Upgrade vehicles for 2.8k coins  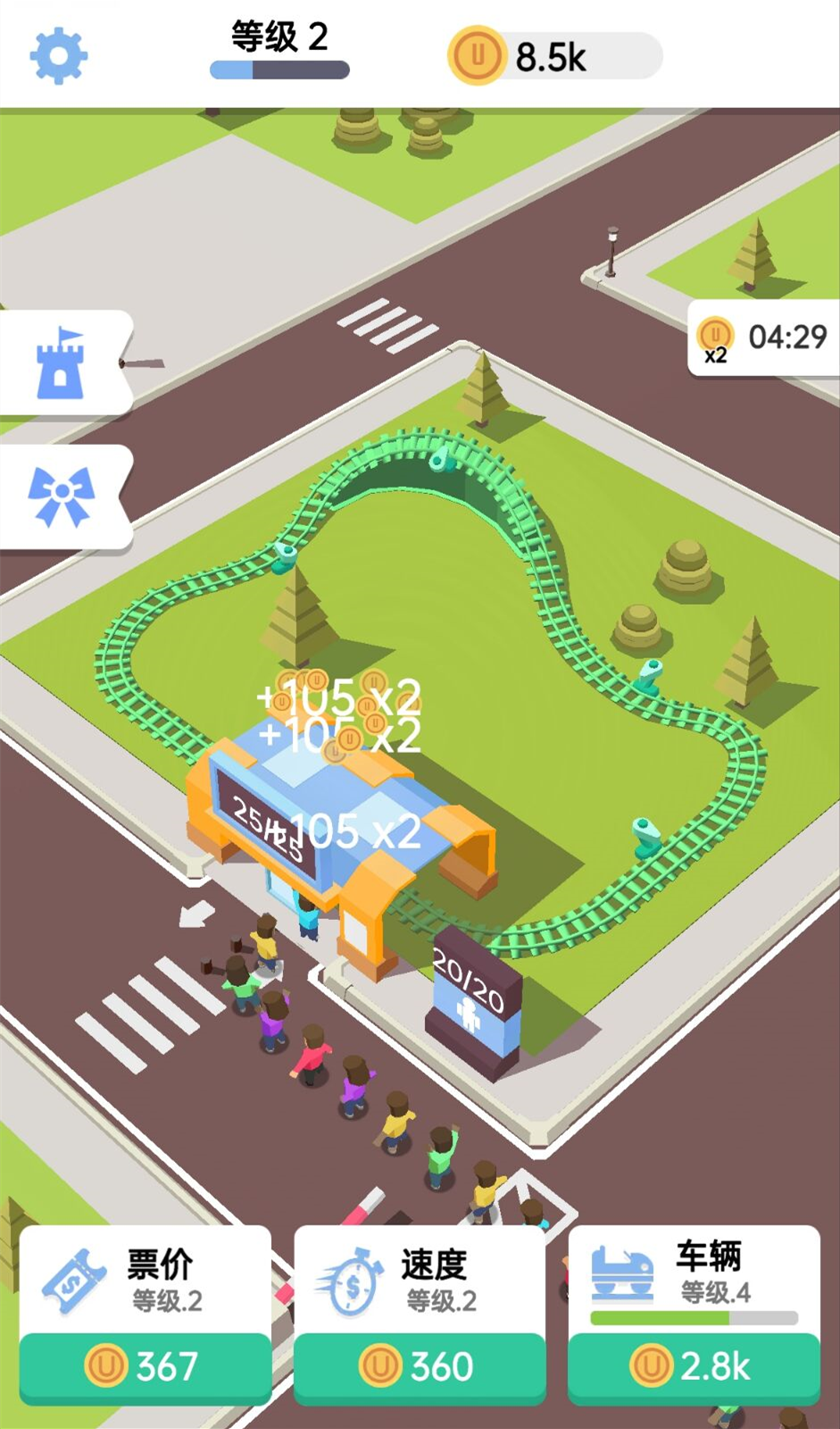pyautogui.click(x=694, y=1366)
